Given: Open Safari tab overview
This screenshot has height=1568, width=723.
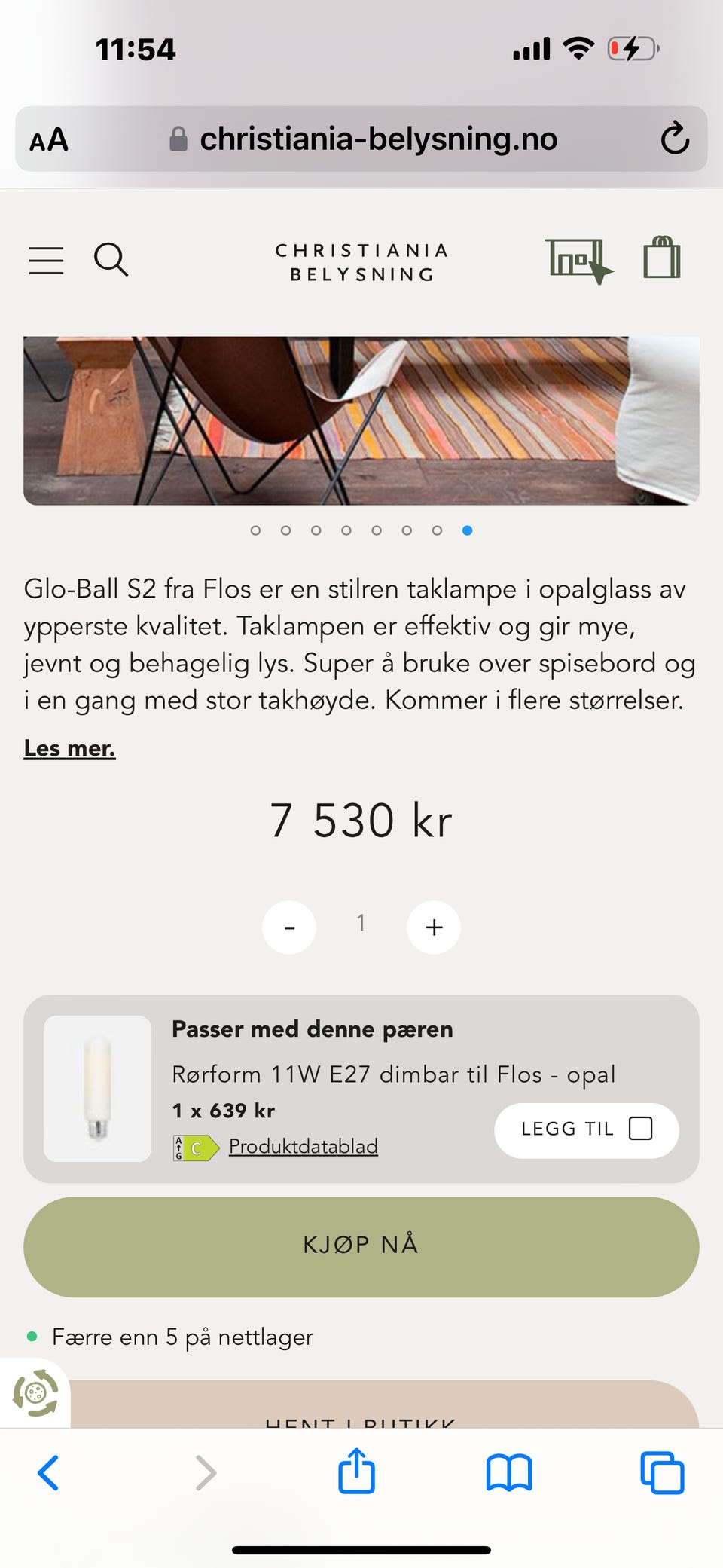Looking at the screenshot, I should click(660, 1472).
